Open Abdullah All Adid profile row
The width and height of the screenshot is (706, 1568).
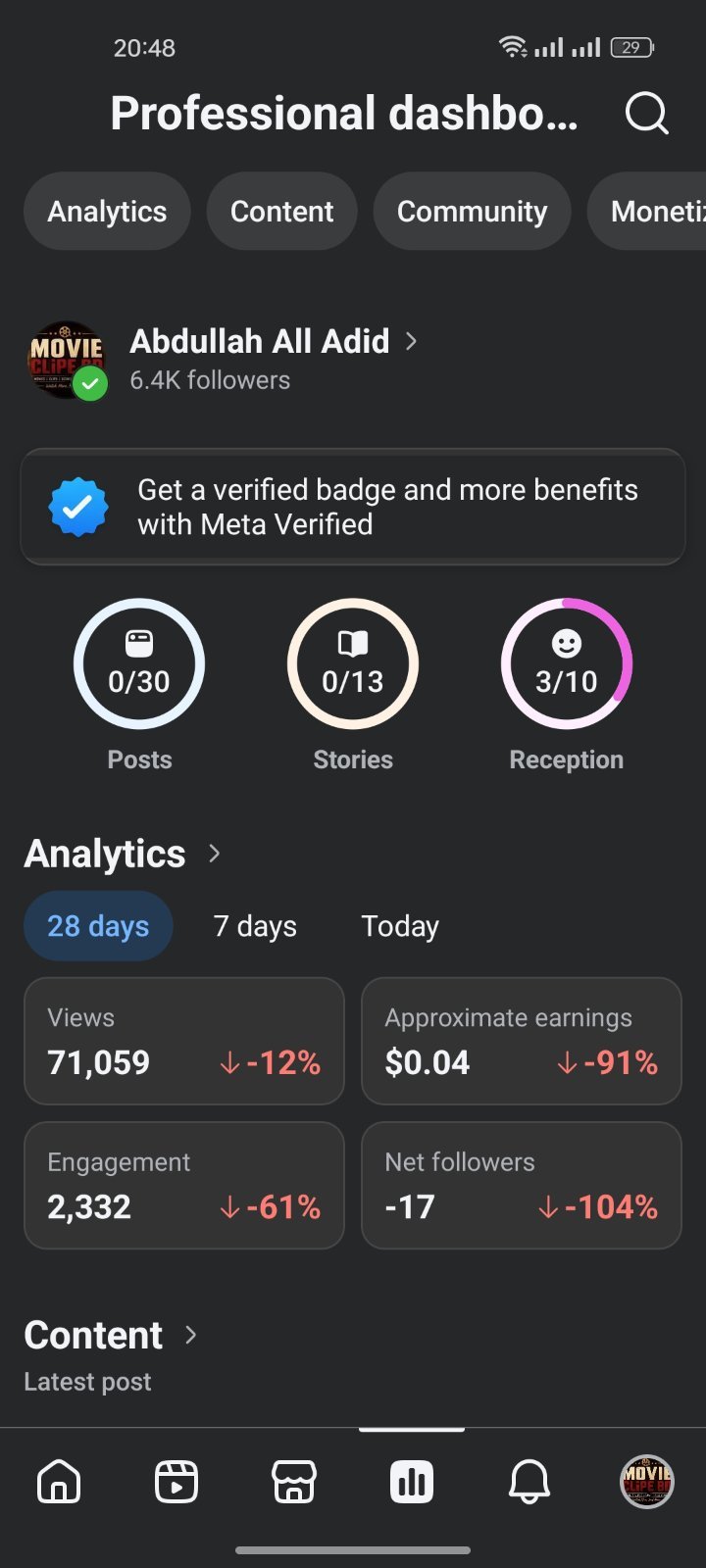224,360
